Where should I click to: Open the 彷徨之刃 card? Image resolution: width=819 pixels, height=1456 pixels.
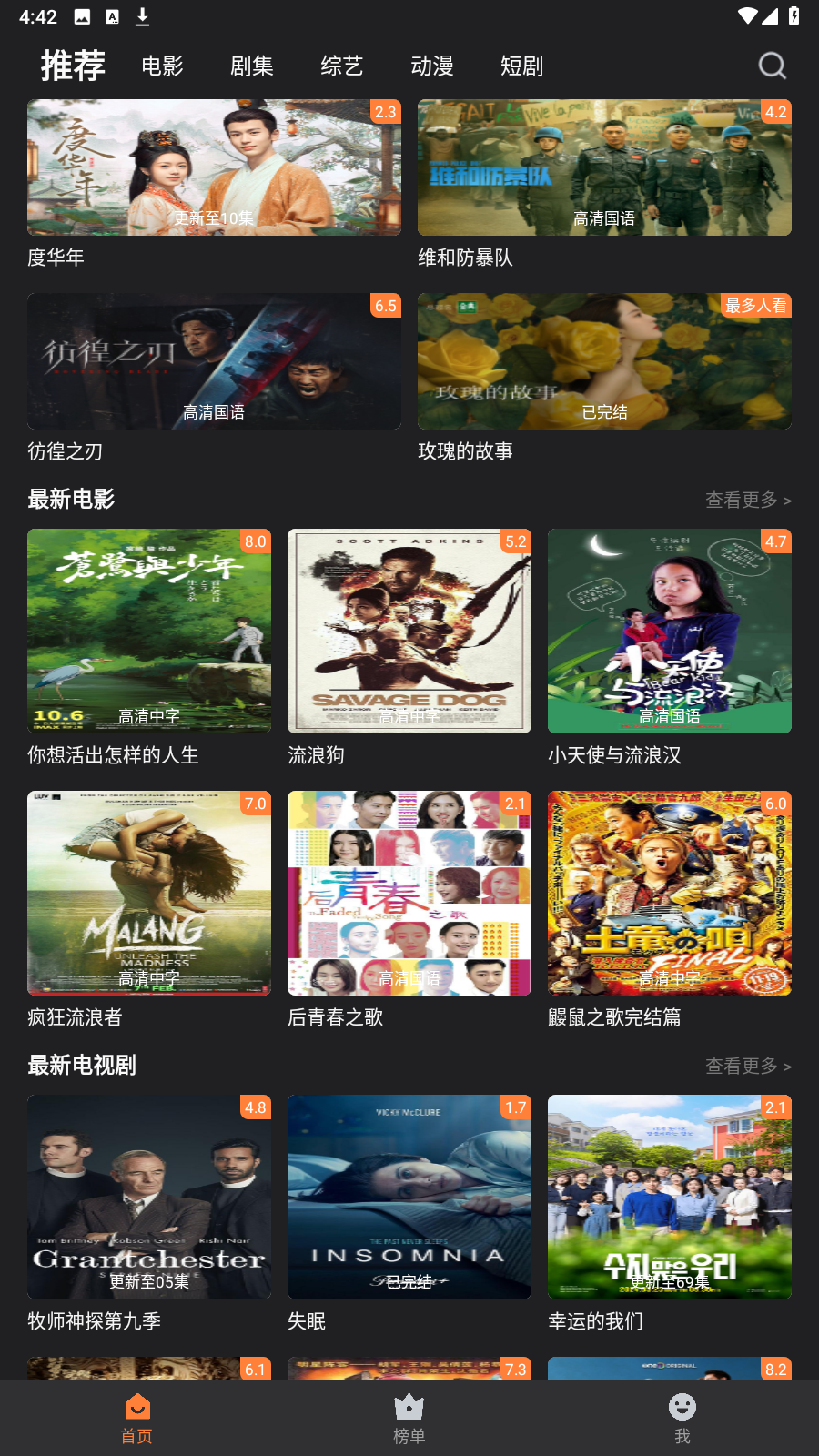click(214, 361)
